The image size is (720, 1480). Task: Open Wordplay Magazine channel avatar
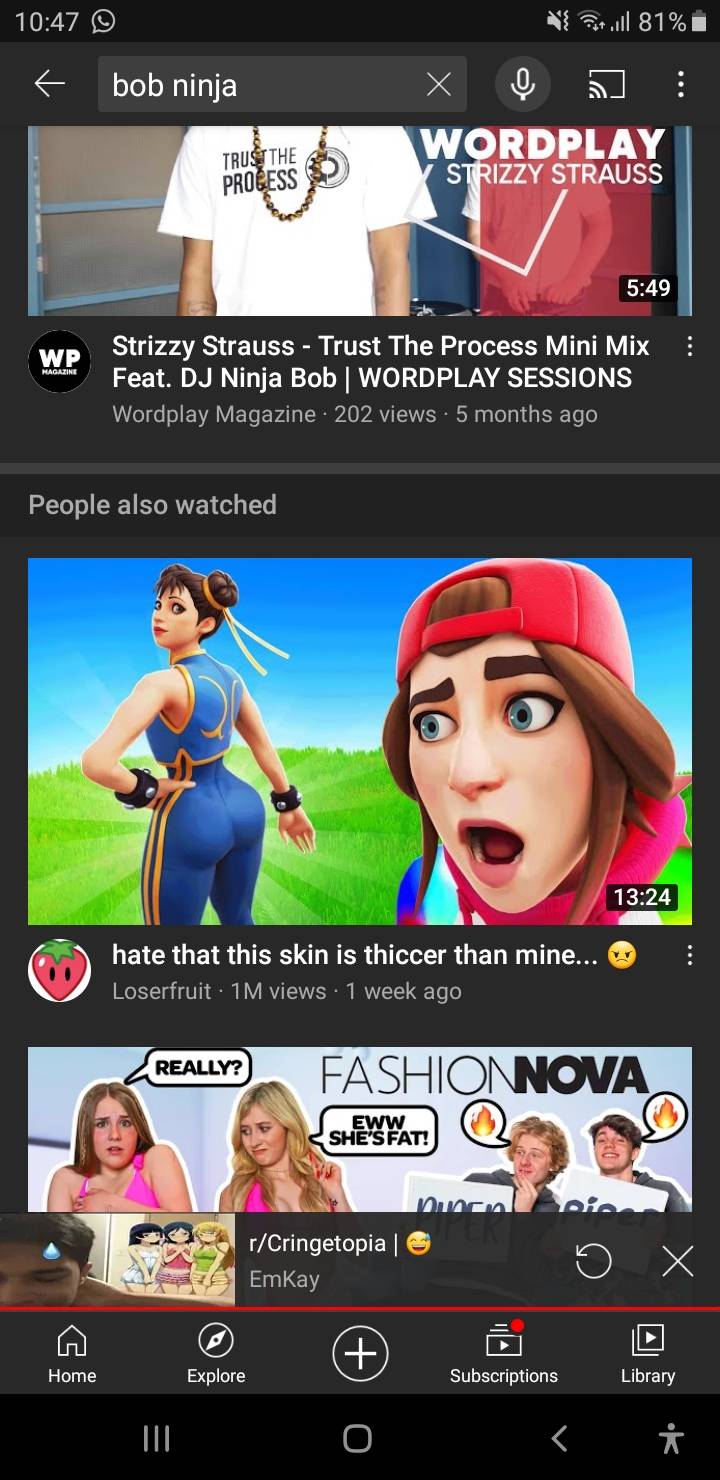pos(59,362)
